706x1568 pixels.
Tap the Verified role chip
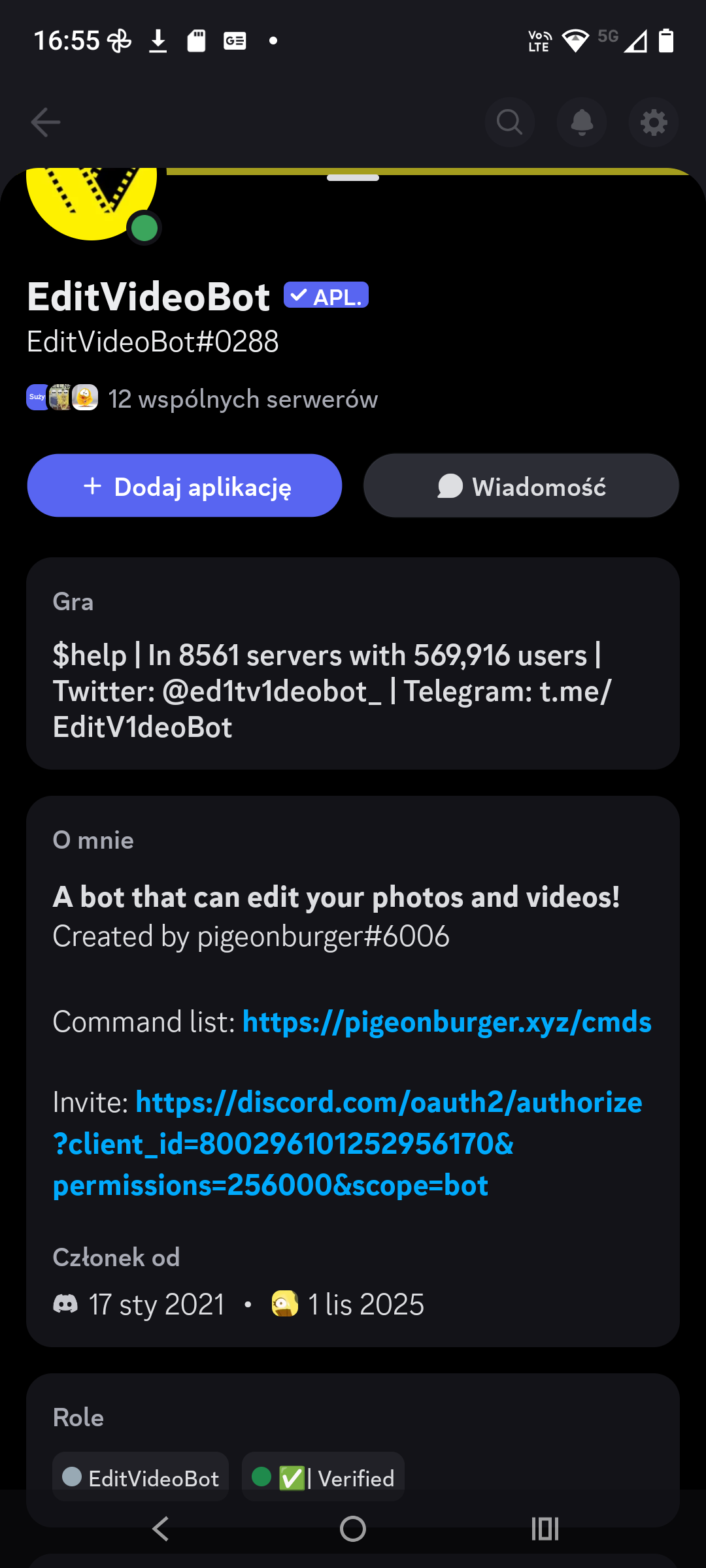coord(324,1478)
